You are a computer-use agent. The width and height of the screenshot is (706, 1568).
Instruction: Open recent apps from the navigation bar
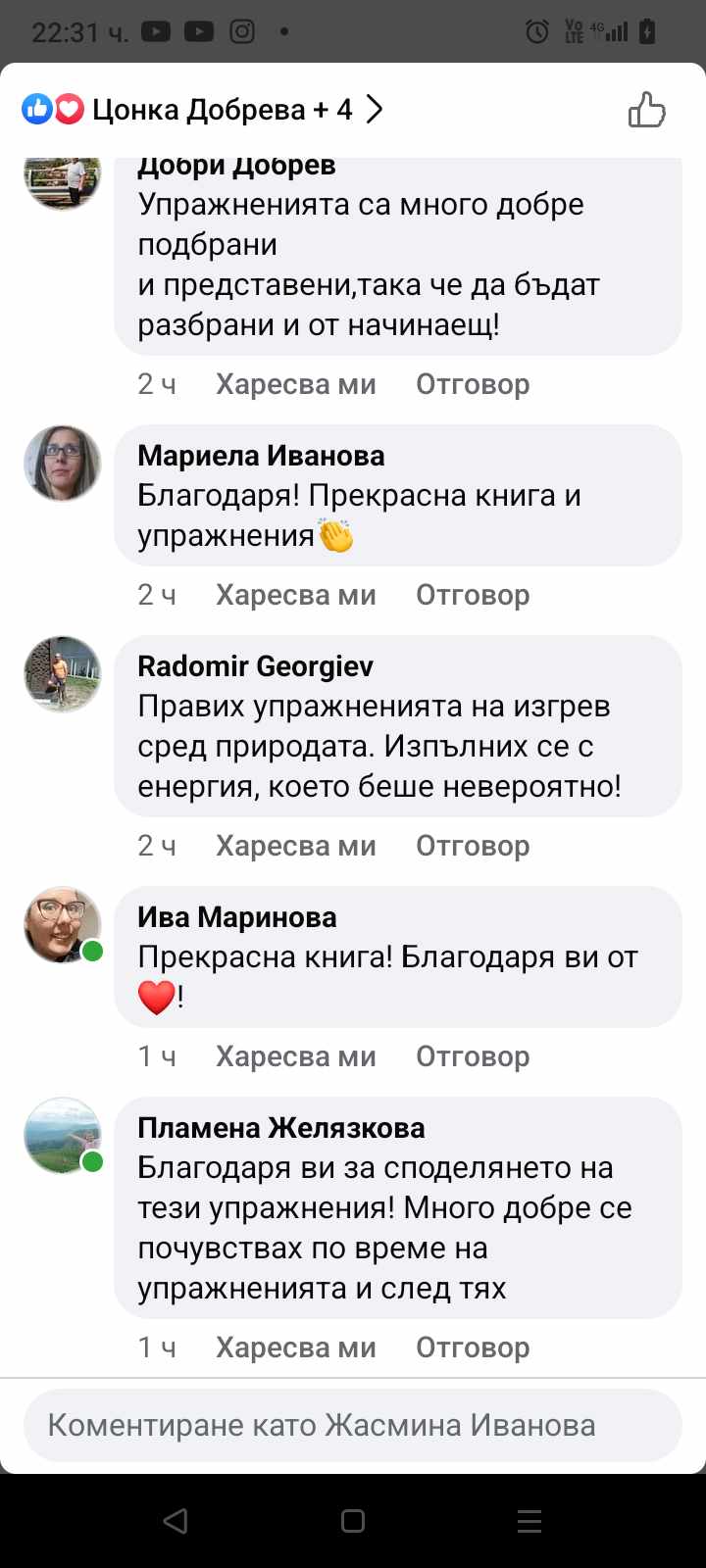(x=529, y=1521)
